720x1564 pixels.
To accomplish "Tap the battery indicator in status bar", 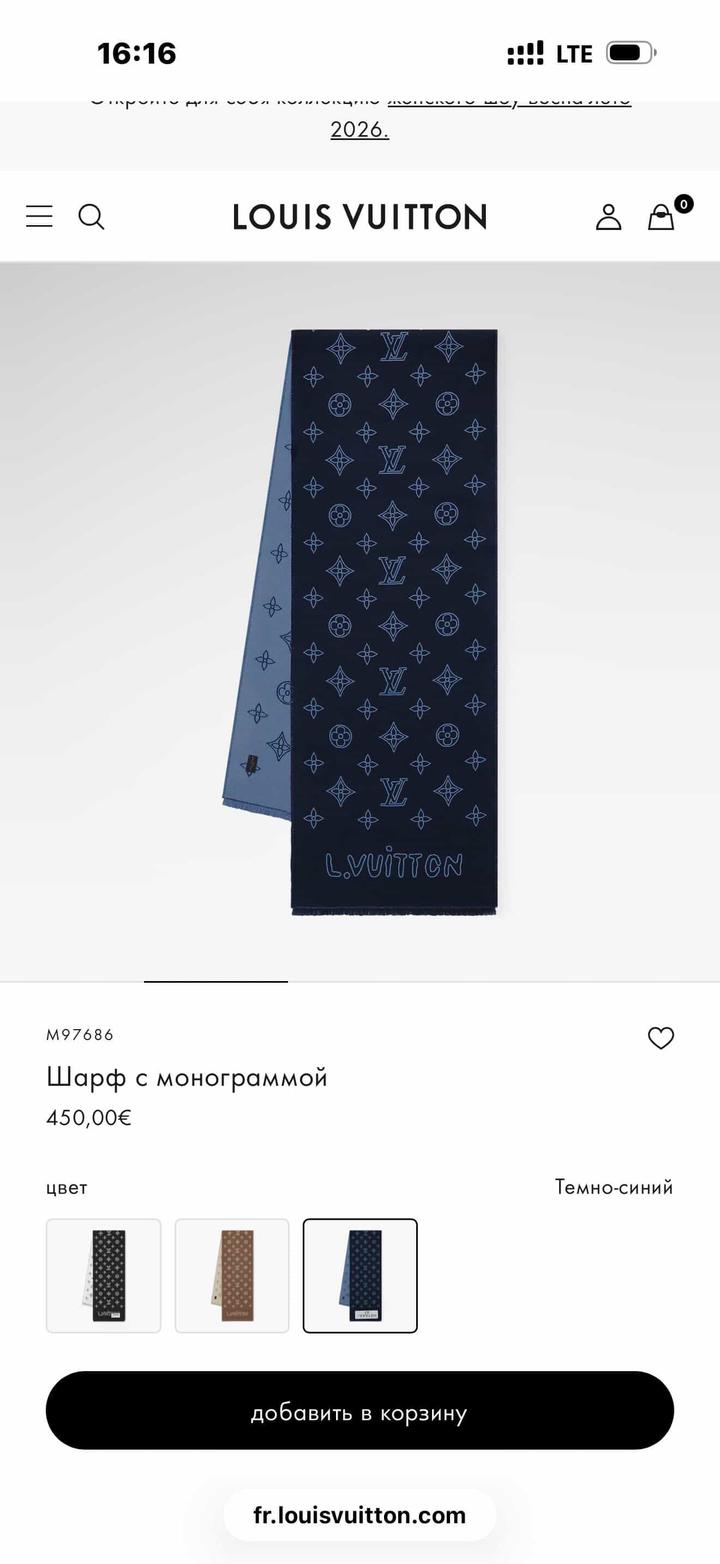I will click(631, 52).
